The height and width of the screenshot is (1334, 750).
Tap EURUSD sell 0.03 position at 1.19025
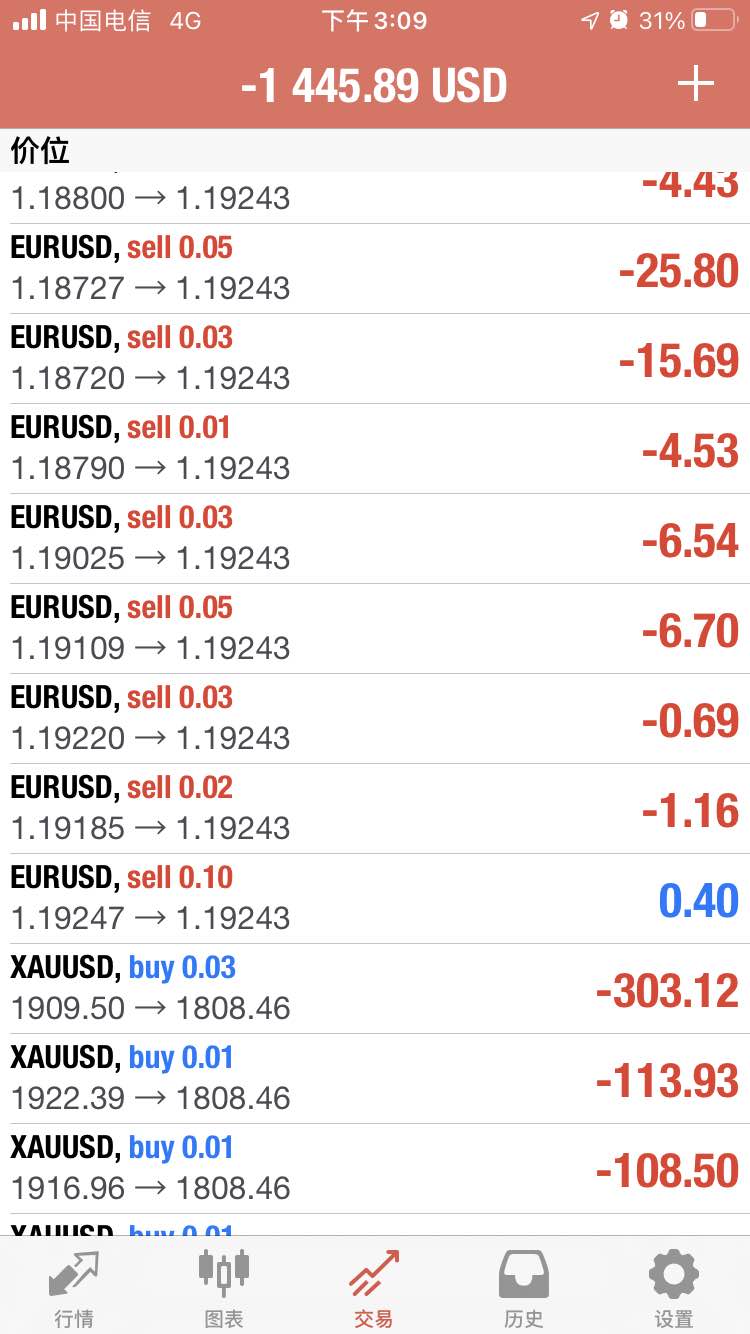pos(375,539)
